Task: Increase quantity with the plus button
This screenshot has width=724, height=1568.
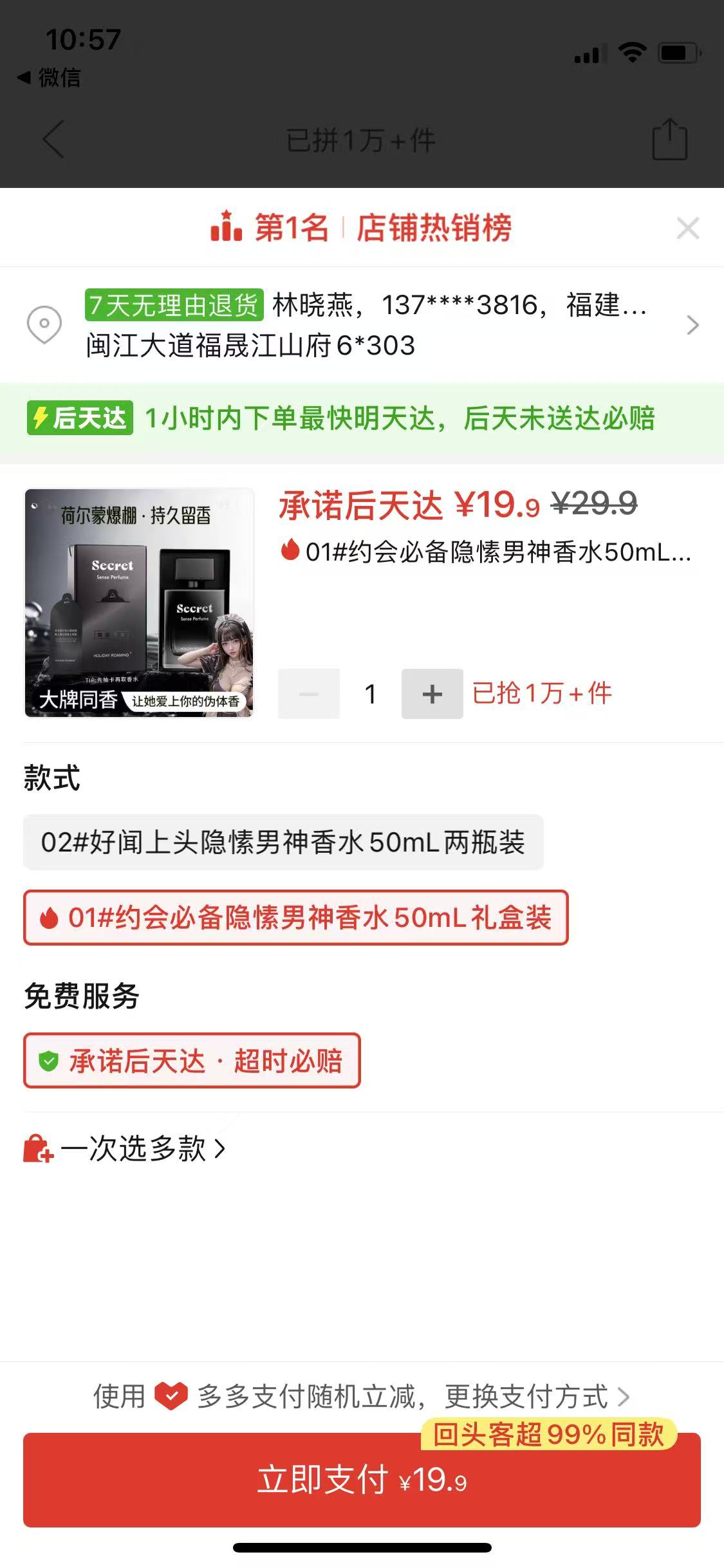Action: pos(432,694)
